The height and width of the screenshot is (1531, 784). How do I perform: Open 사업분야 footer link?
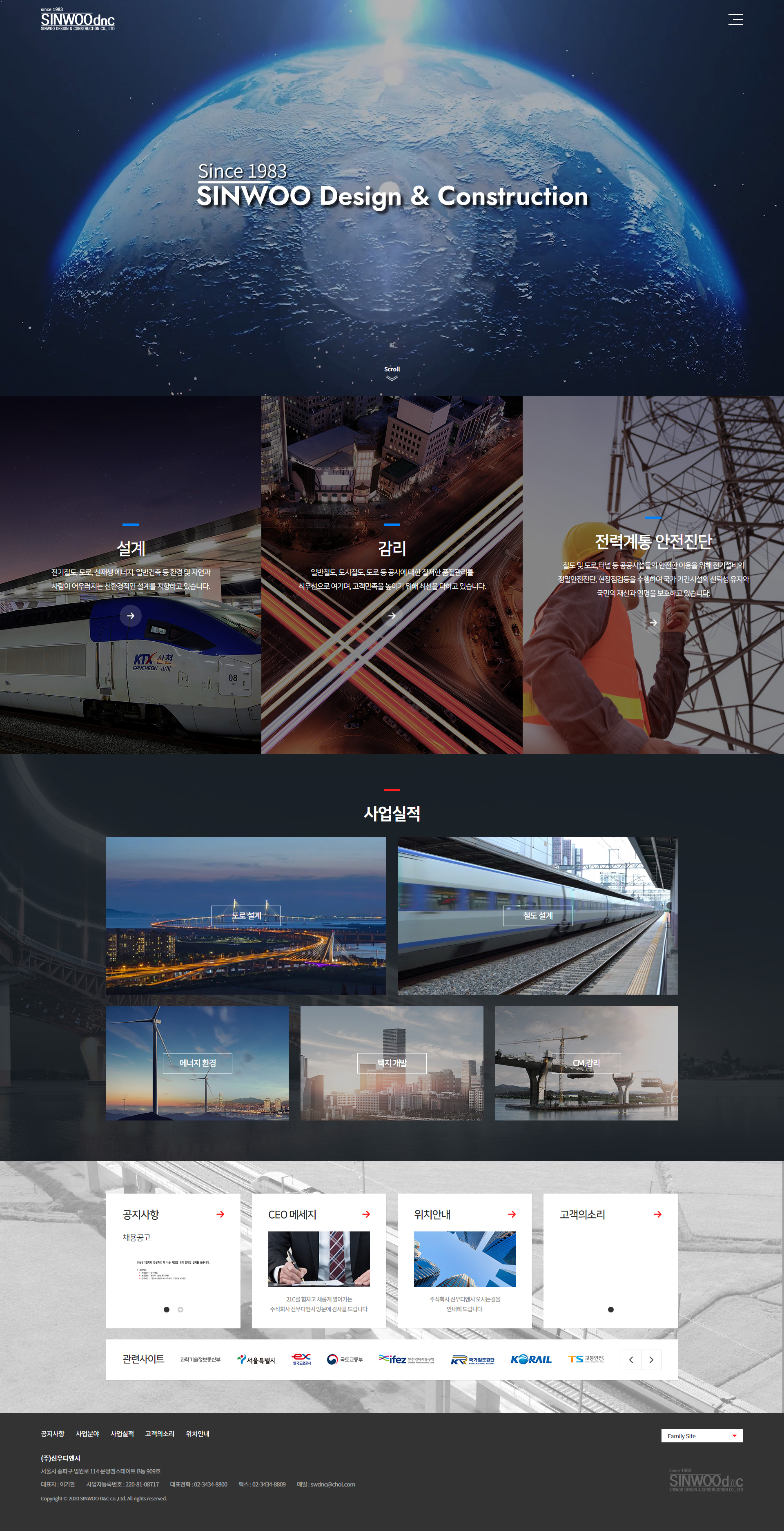[x=87, y=1433]
